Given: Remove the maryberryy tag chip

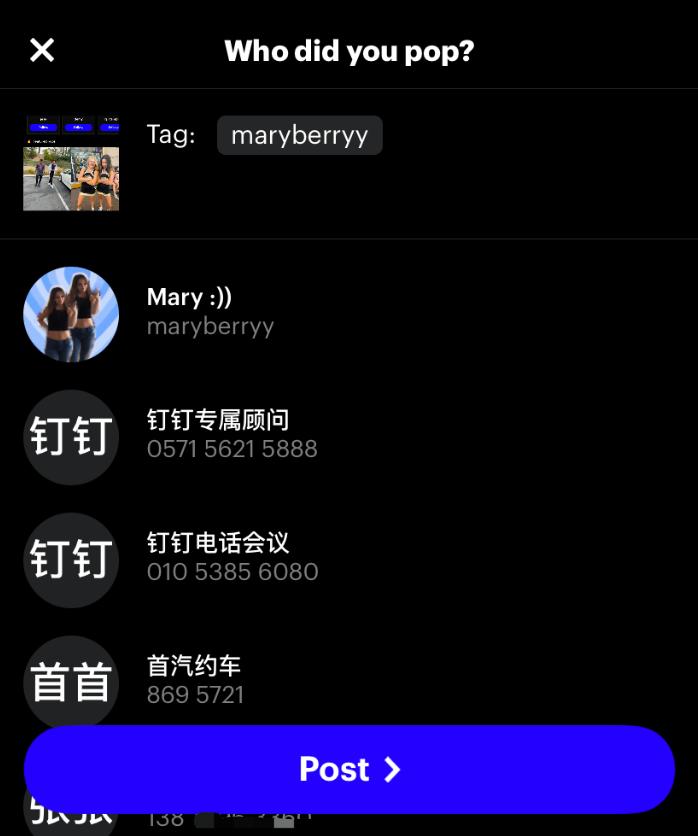Looking at the screenshot, I should coord(299,136).
